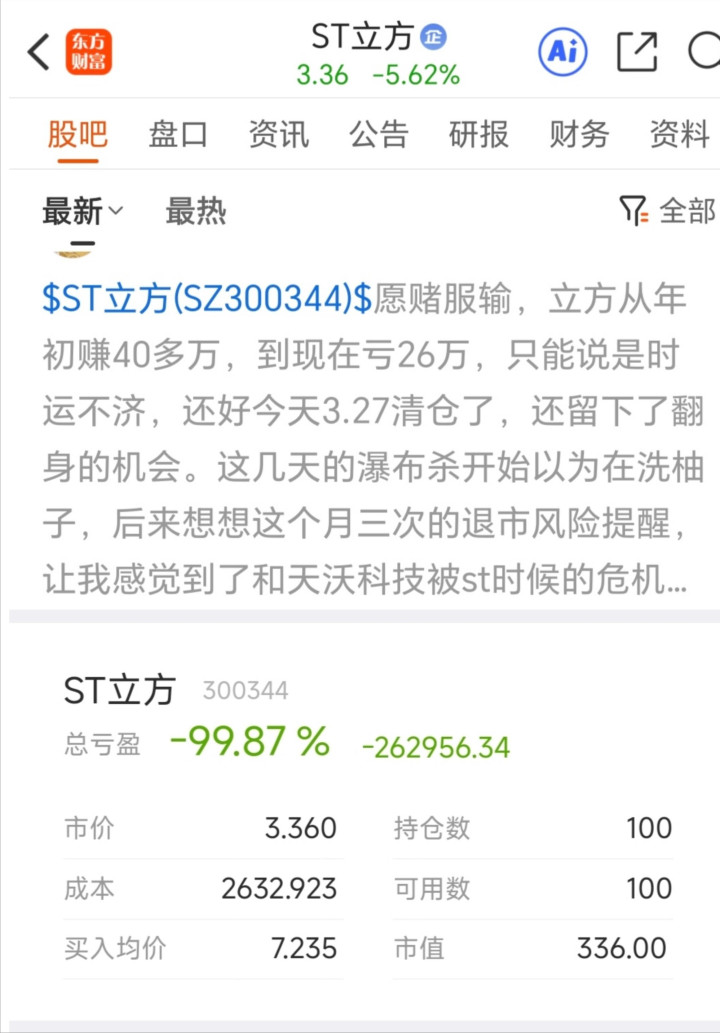This screenshot has width=720, height=1033.
Task: Switch to the 财务 tab
Action: (578, 134)
